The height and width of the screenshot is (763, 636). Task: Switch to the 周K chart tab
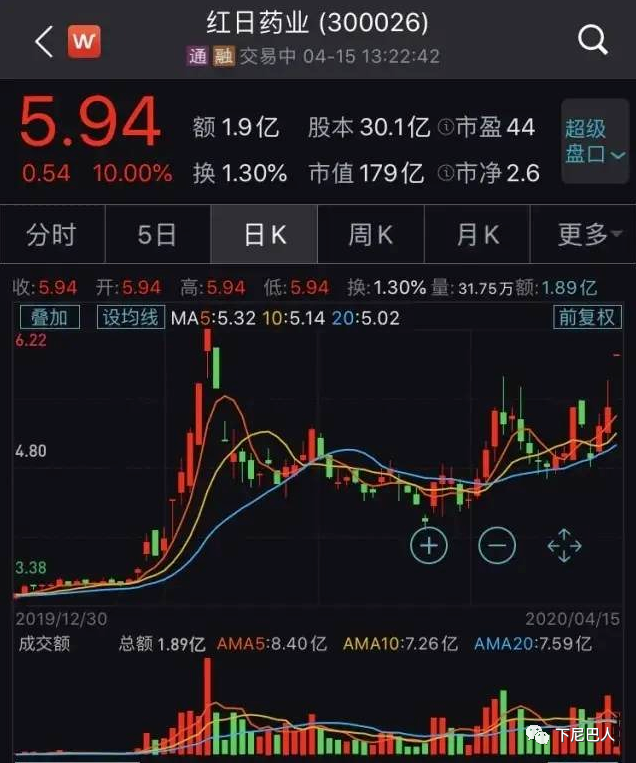point(370,235)
